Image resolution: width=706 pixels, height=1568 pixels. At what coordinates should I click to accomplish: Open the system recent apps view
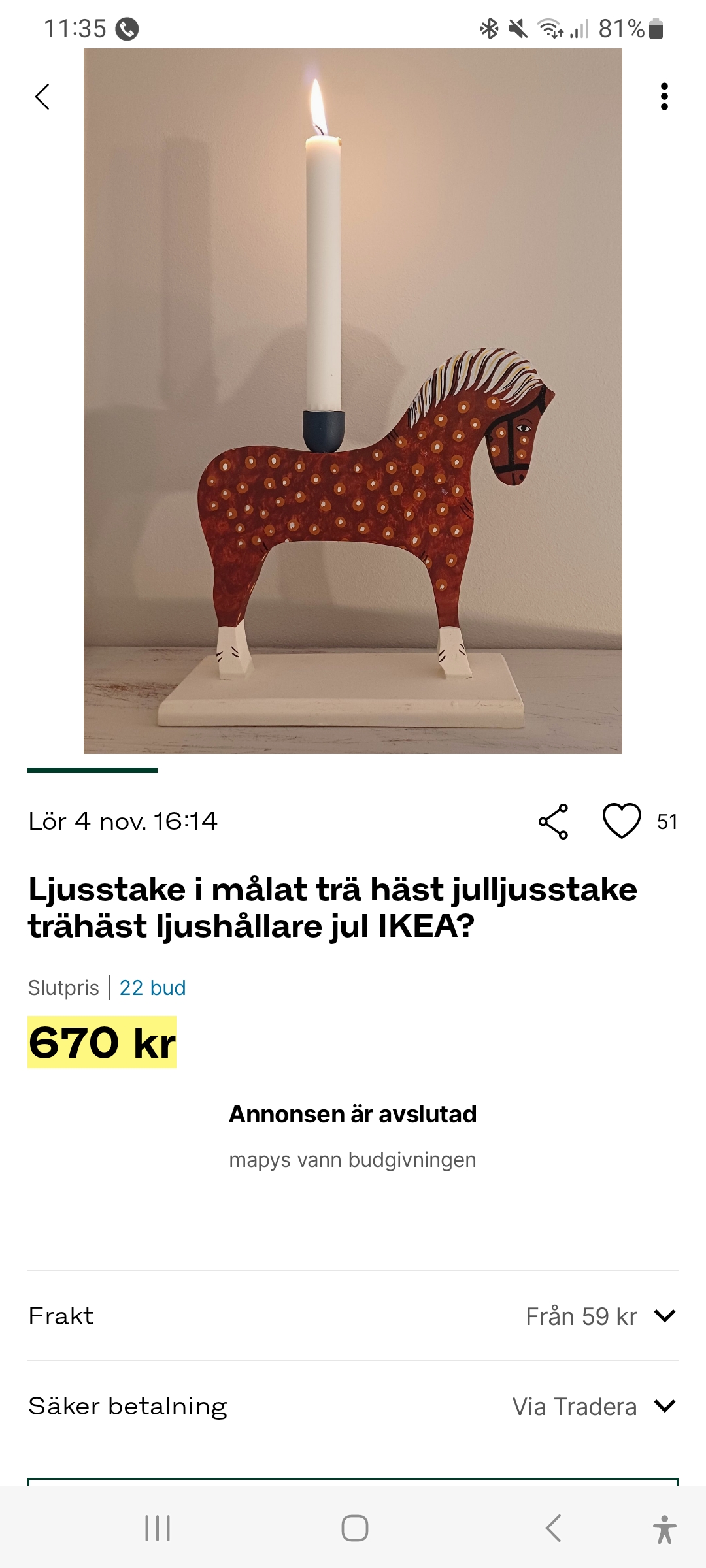click(158, 1528)
